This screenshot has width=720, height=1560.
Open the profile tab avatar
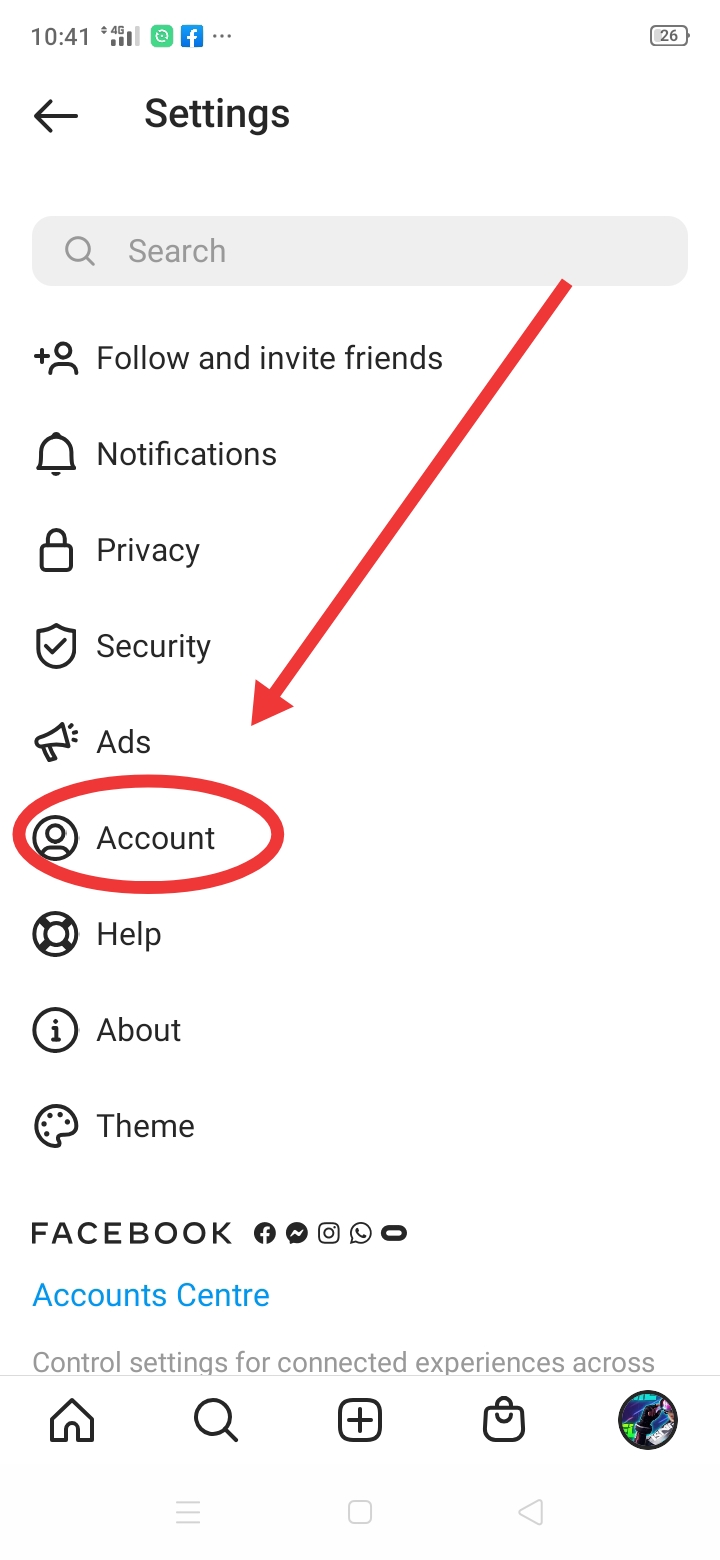pyautogui.click(x=648, y=1420)
